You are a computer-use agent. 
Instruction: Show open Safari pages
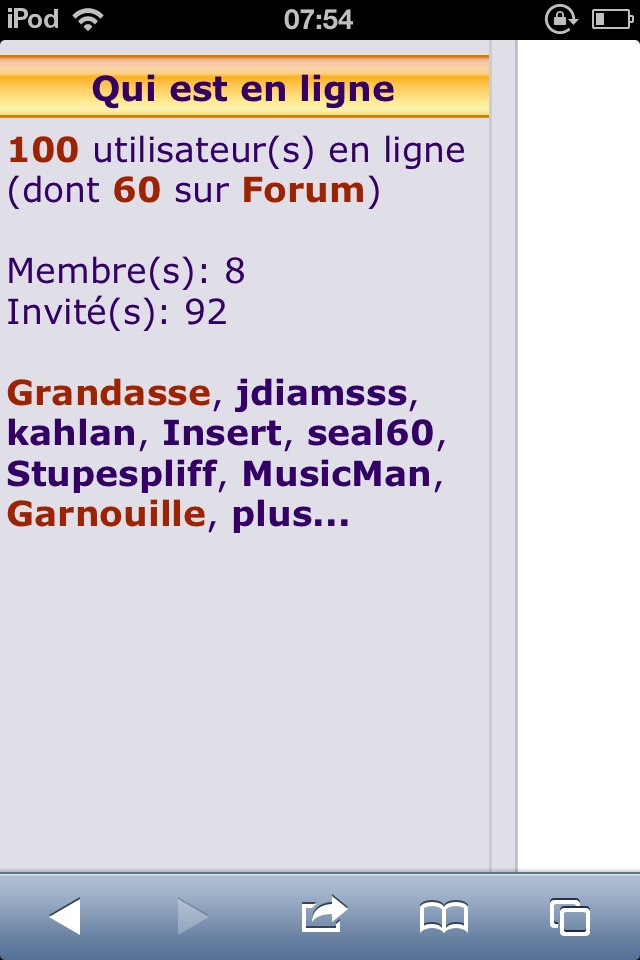pyautogui.click(x=569, y=916)
